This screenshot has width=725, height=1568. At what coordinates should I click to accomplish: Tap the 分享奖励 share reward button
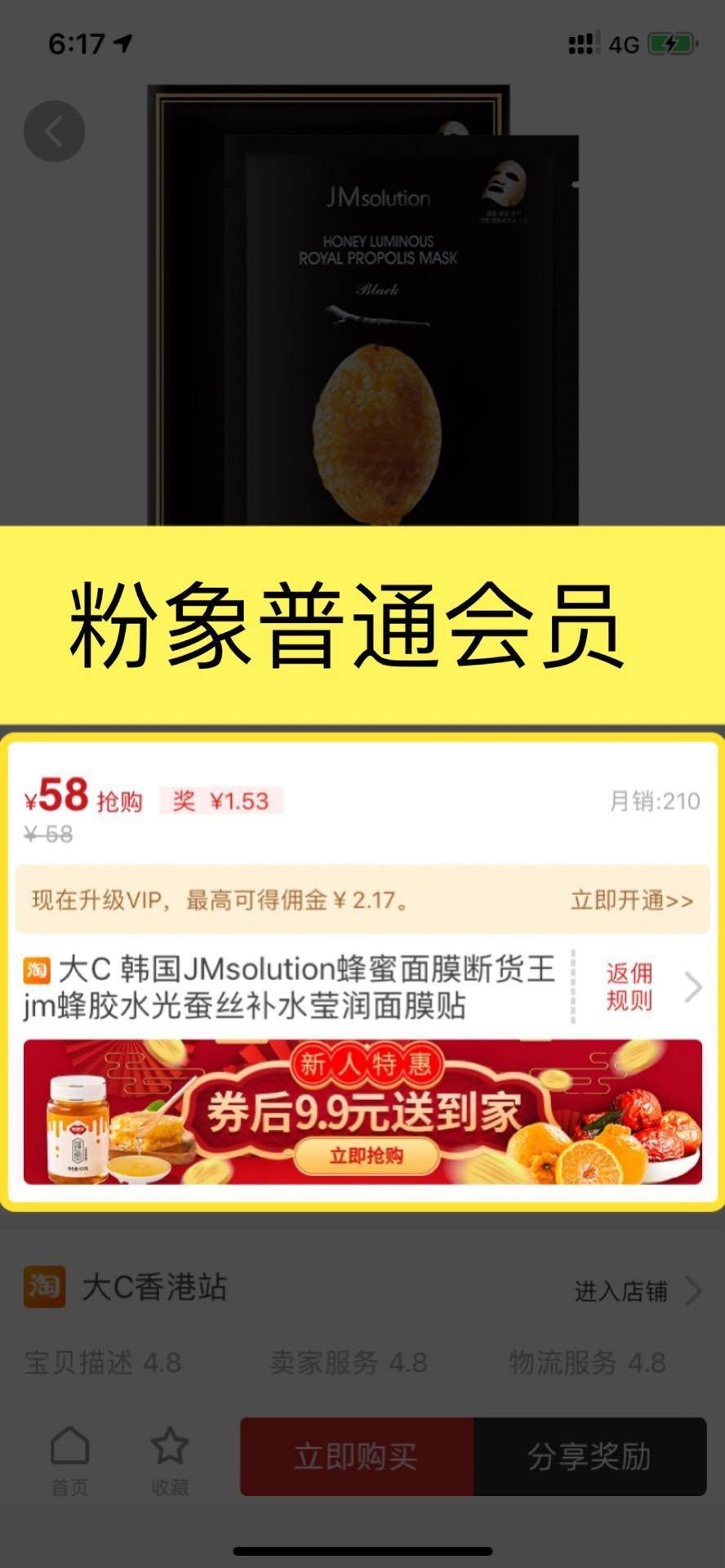pyautogui.click(x=589, y=1457)
